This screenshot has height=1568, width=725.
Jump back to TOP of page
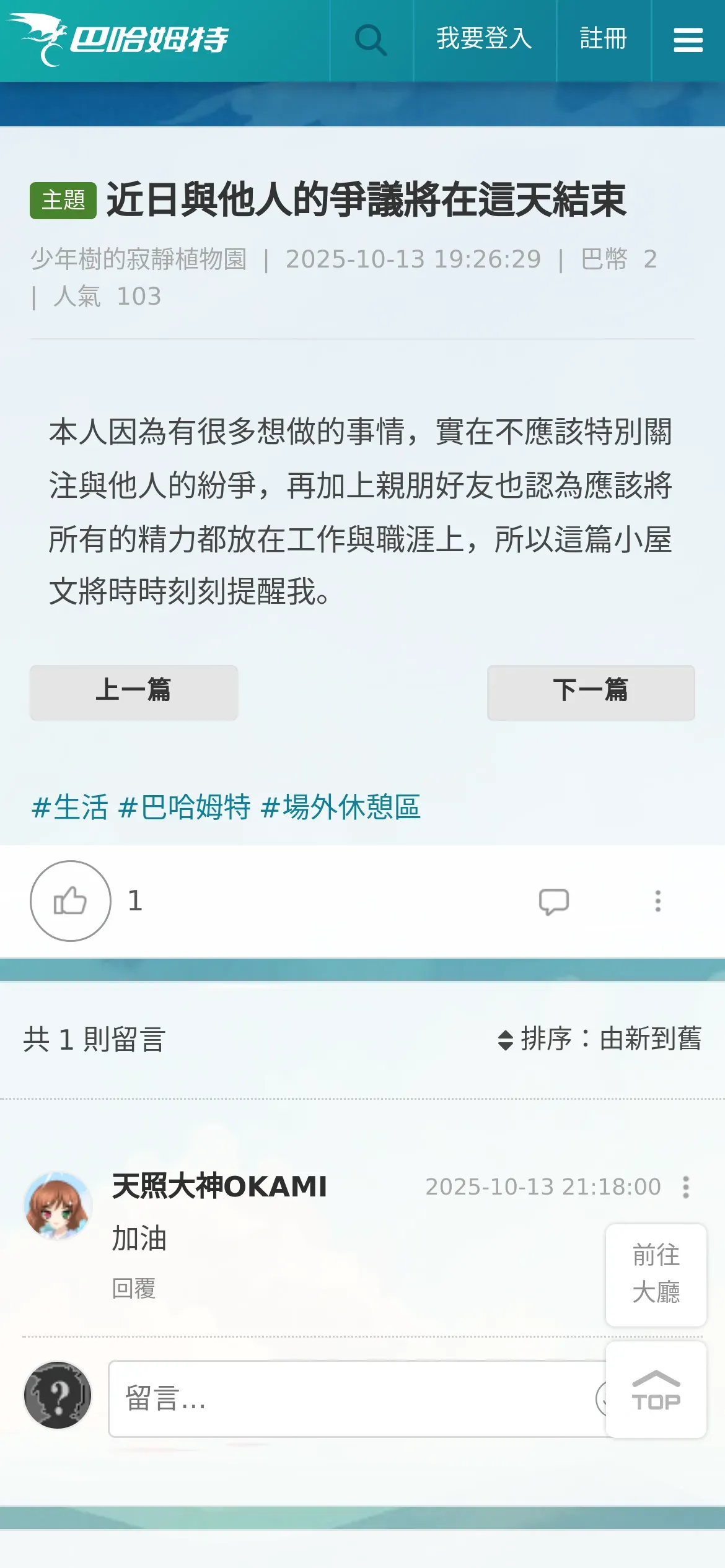[x=656, y=1390]
